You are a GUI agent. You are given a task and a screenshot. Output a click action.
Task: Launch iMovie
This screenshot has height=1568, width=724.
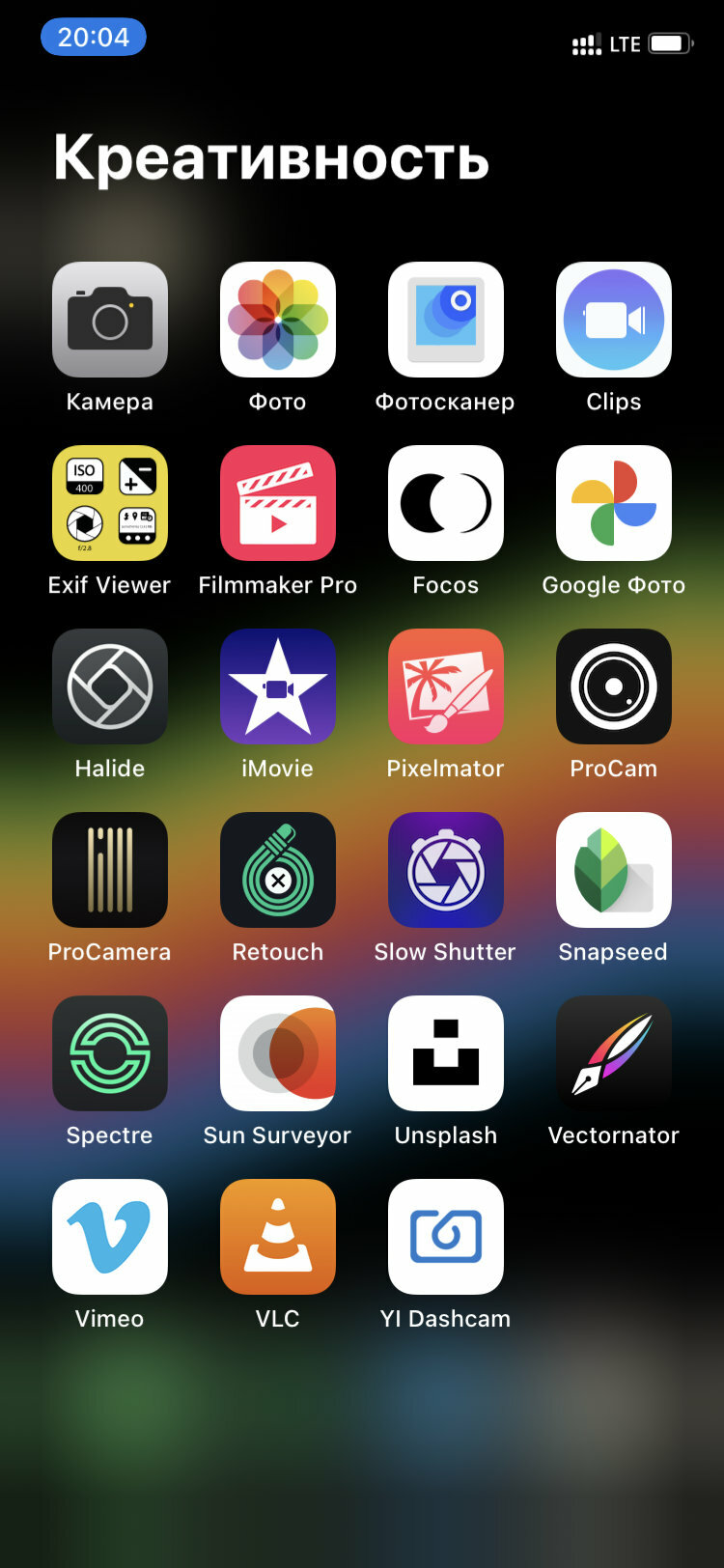tap(278, 686)
